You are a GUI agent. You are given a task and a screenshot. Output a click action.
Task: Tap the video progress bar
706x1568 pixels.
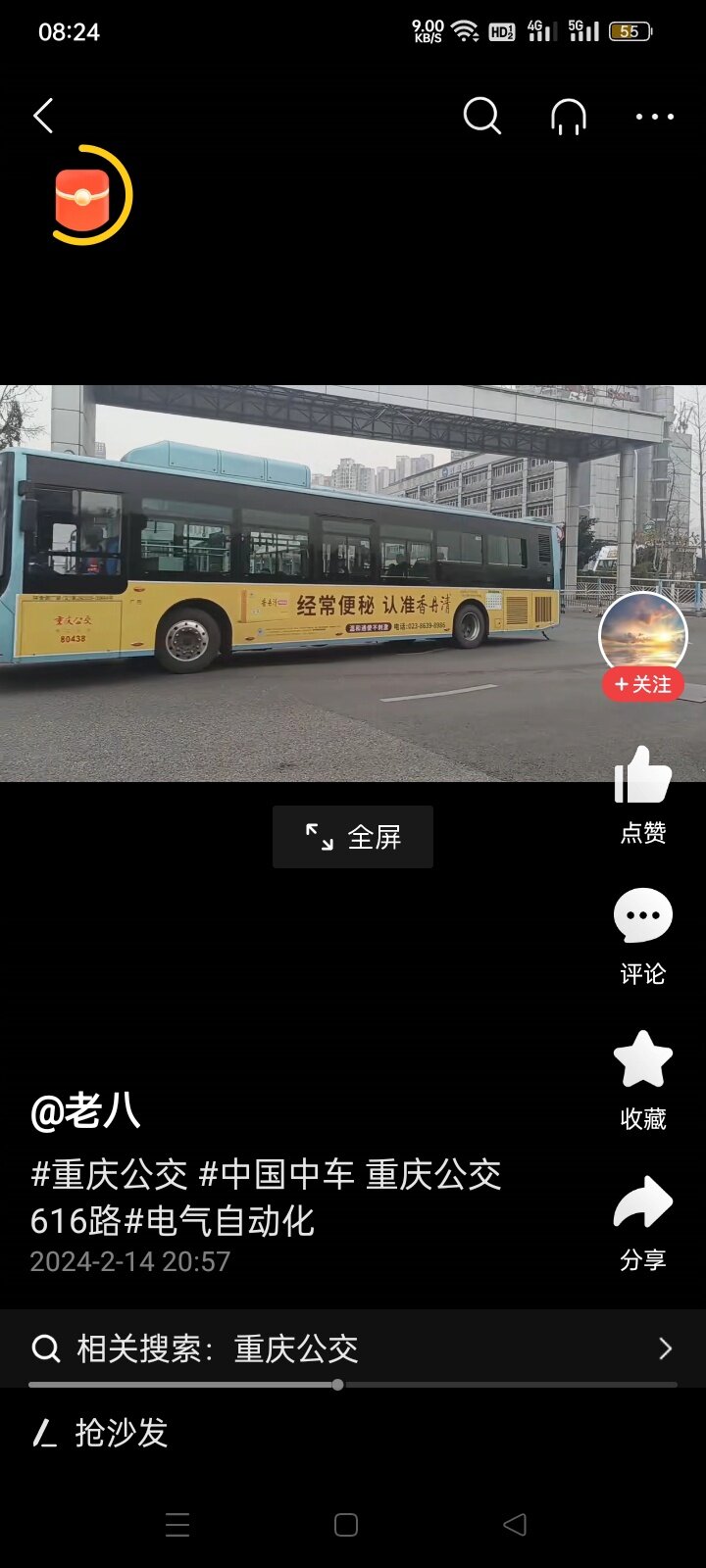[x=353, y=1385]
